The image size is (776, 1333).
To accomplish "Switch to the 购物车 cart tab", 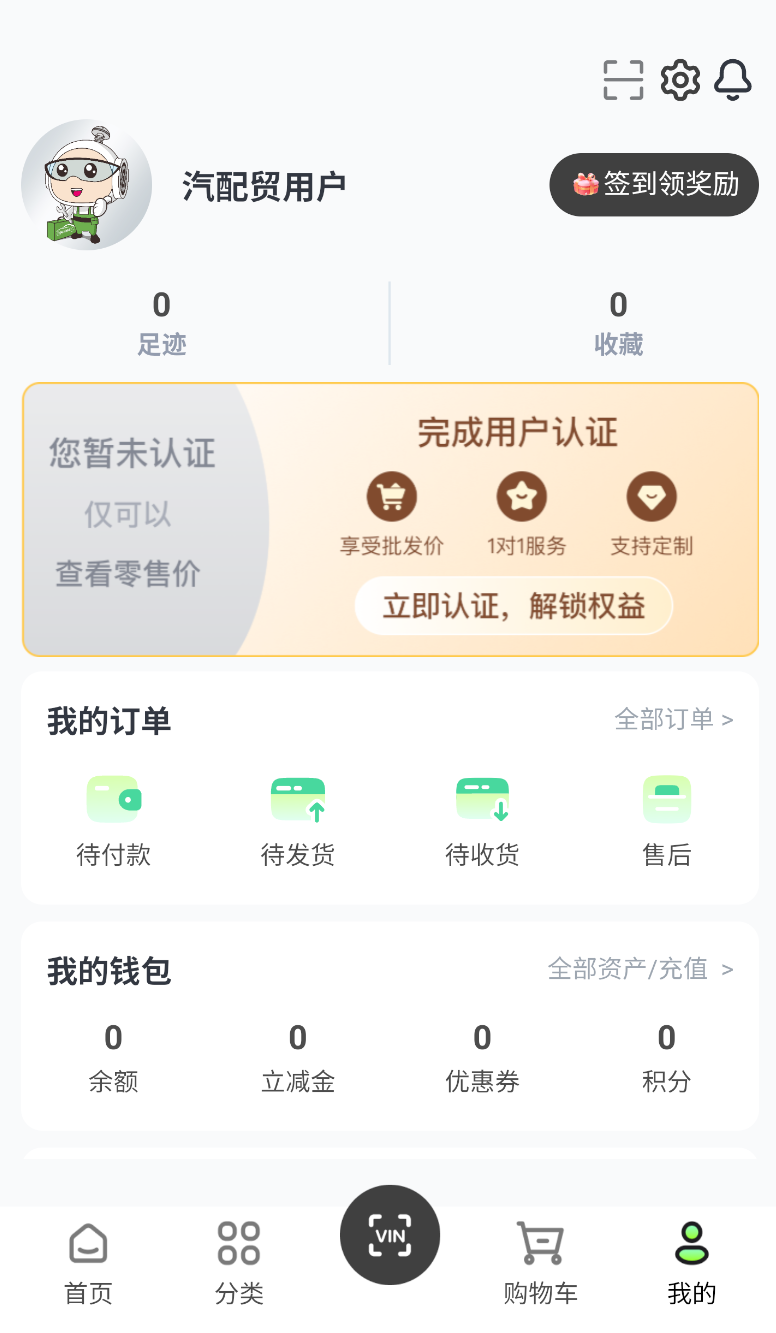I will pyautogui.click(x=540, y=1264).
